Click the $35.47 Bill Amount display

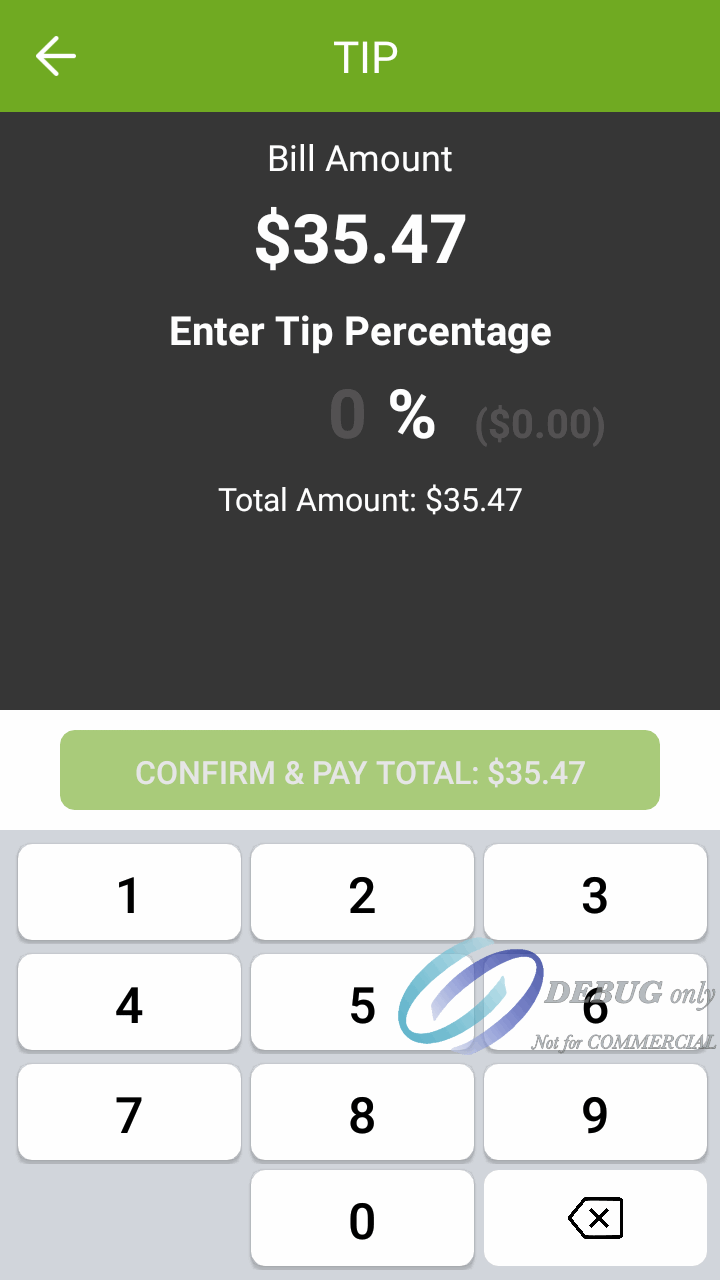tap(360, 236)
